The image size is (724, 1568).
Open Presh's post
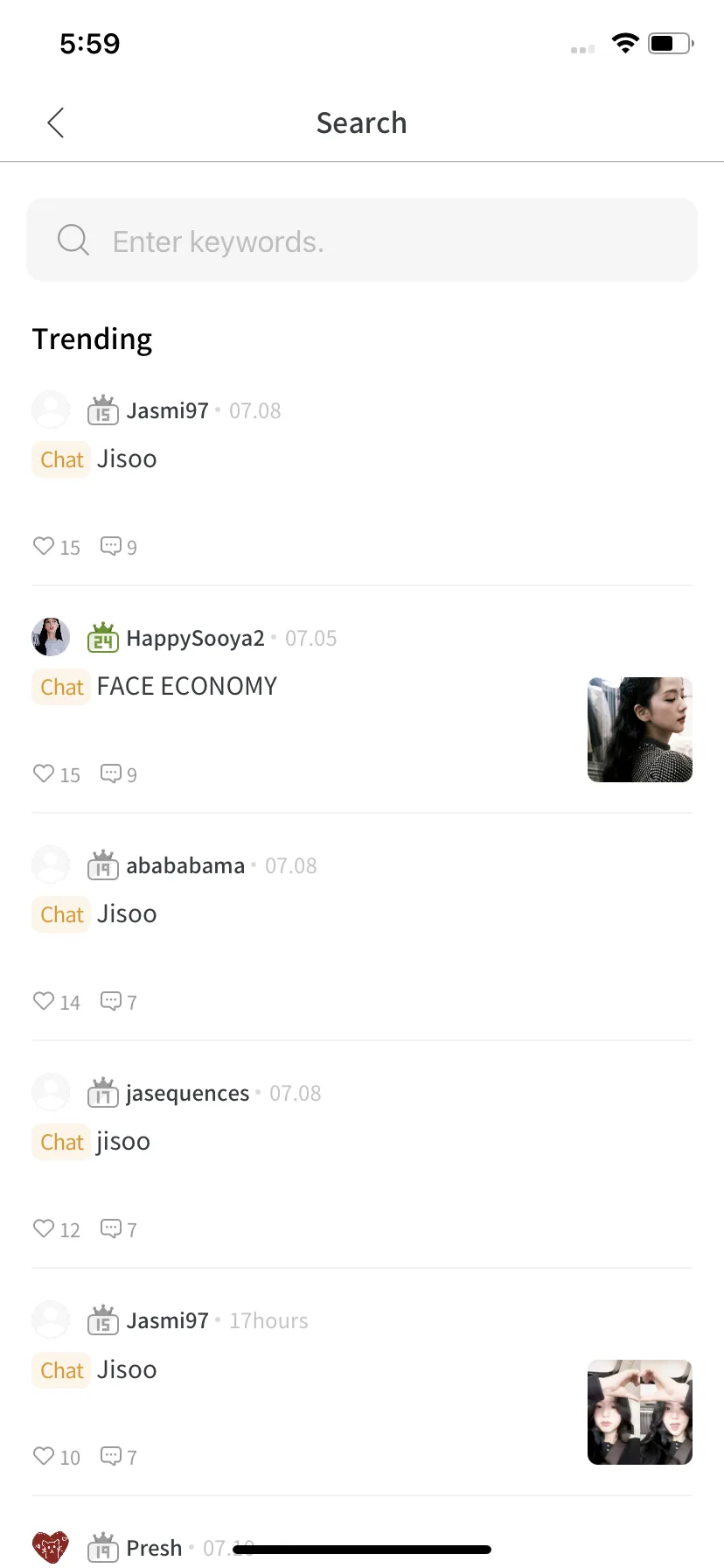pyautogui.click(x=154, y=1548)
